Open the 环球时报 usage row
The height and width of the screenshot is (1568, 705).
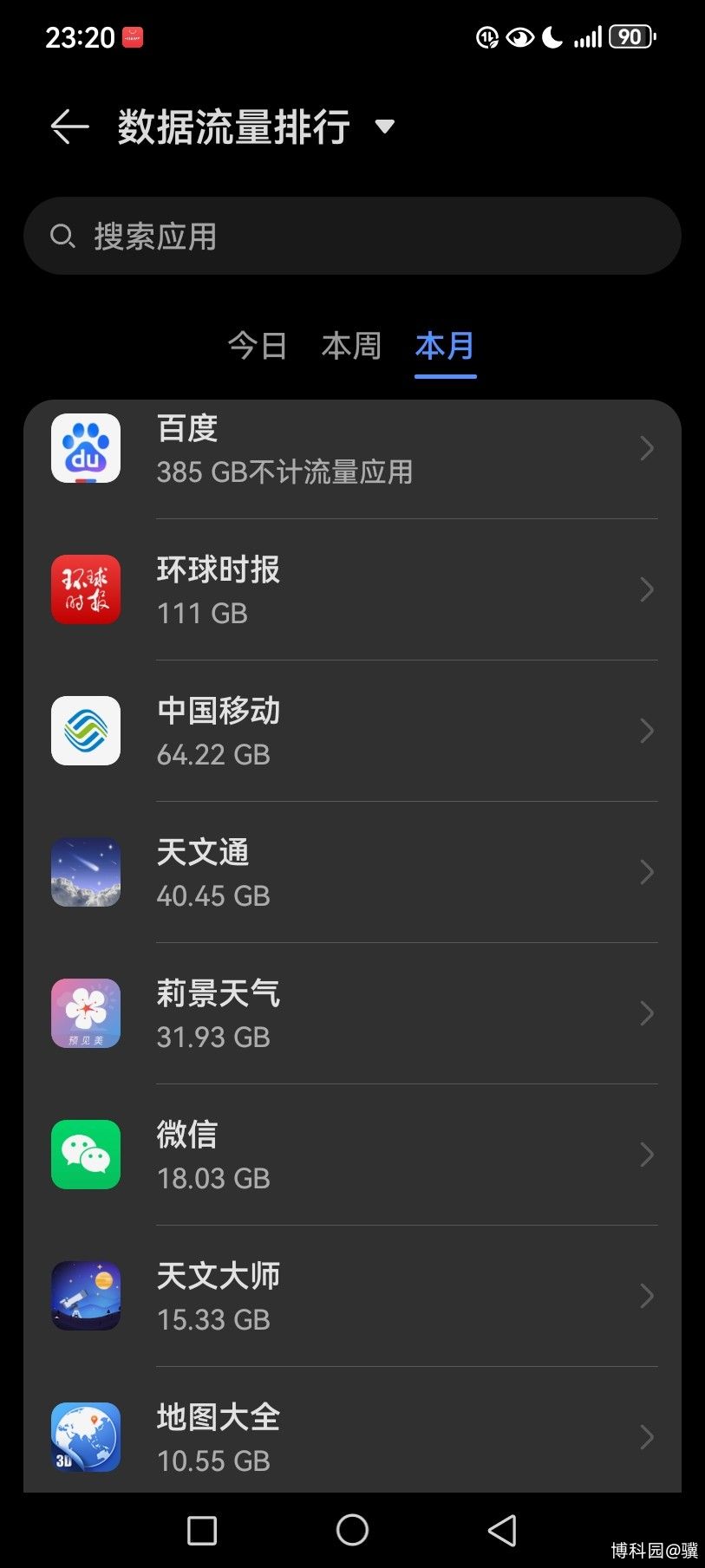(352, 589)
